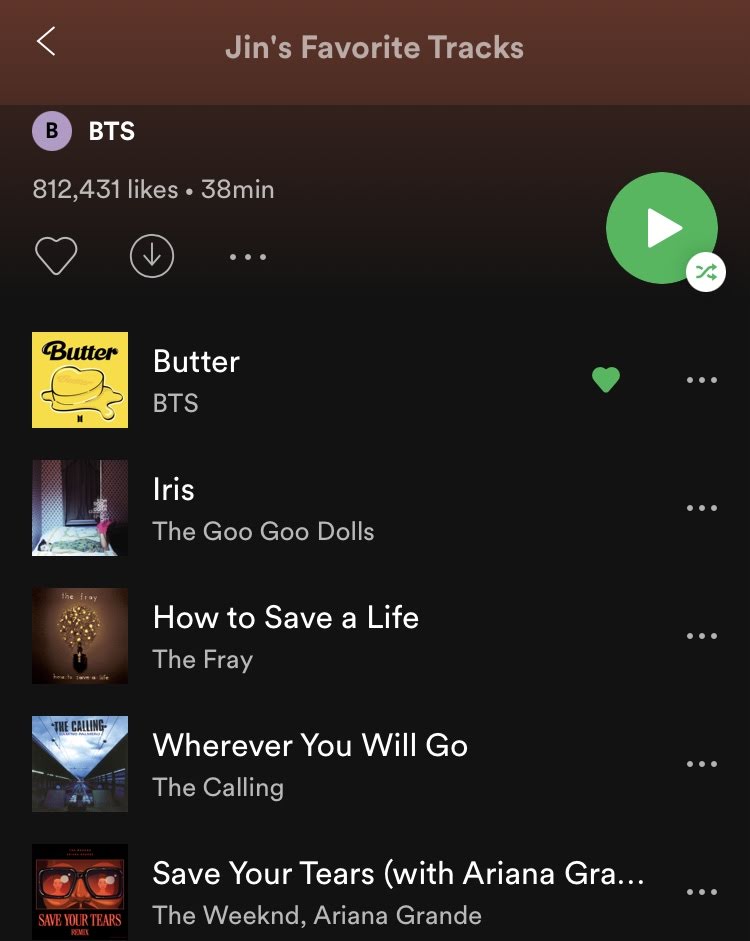Start shuffle play with the green button

pyautogui.click(x=661, y=228)
